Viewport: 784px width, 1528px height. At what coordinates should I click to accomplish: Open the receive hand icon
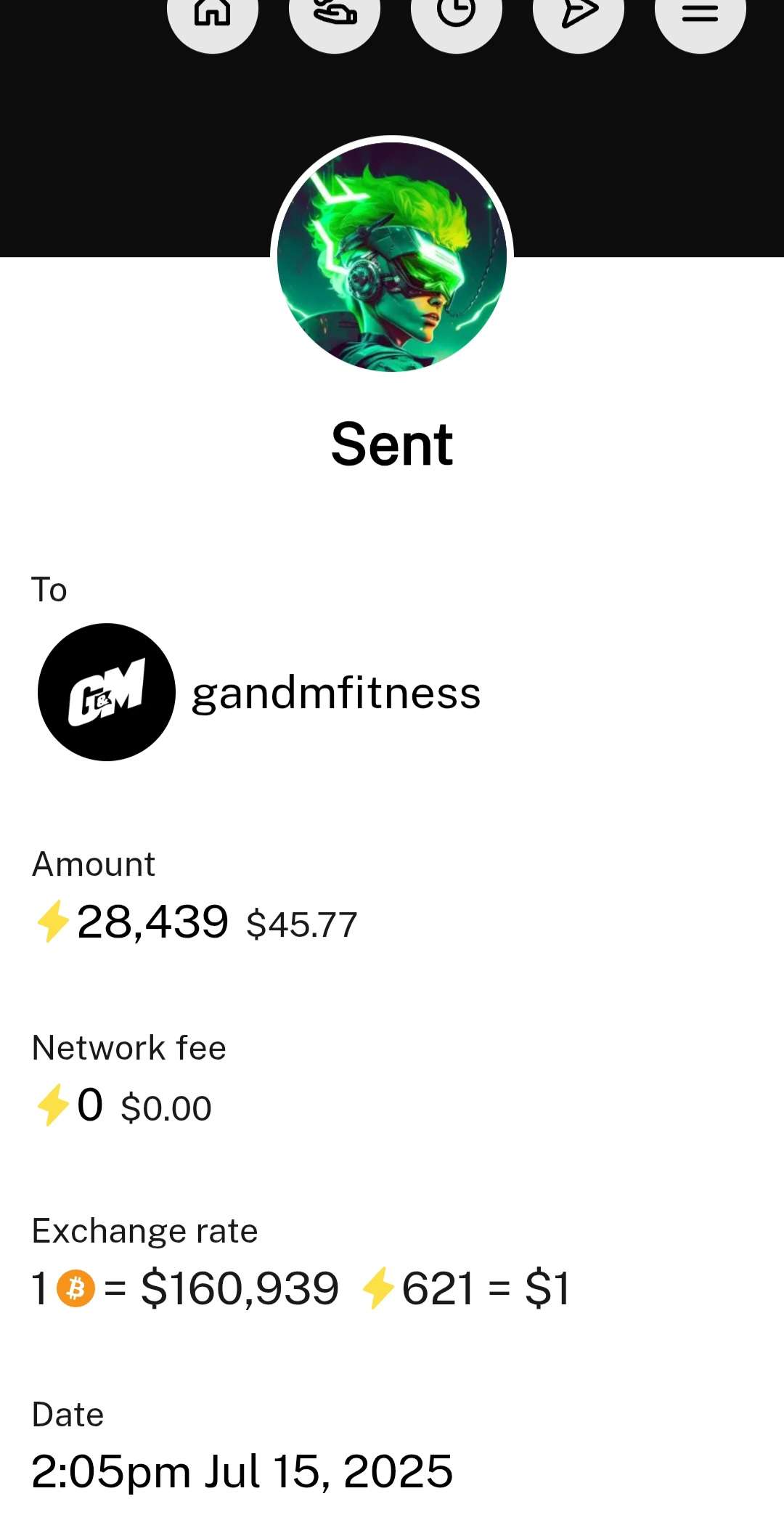[335, 13]
